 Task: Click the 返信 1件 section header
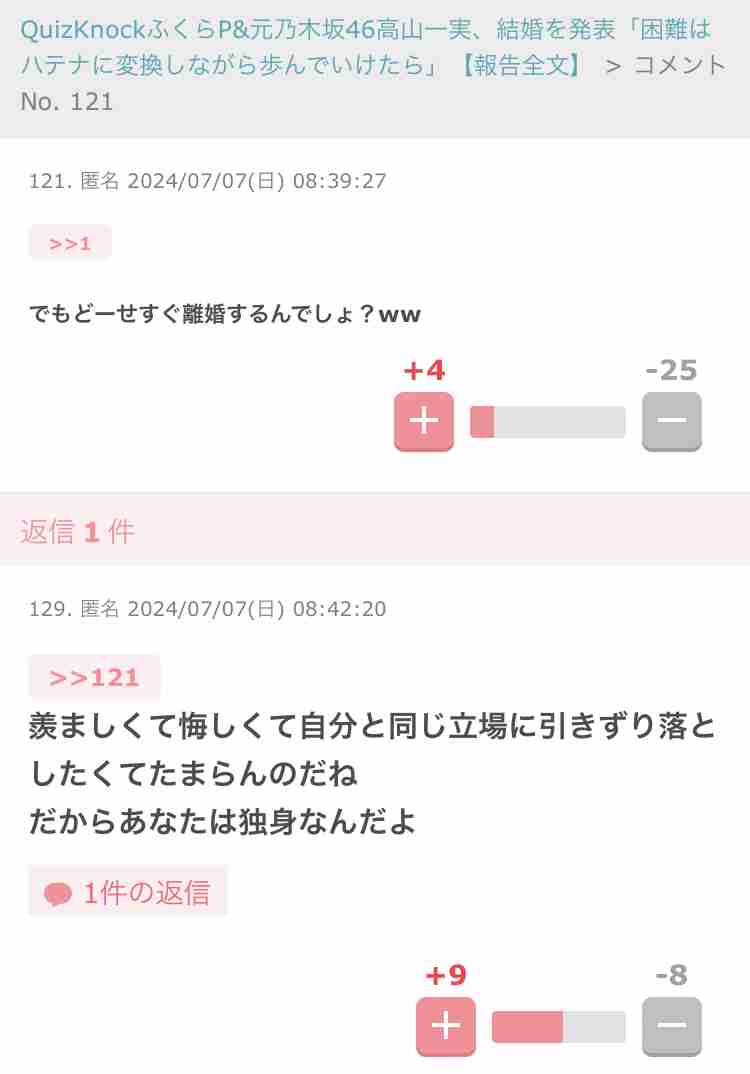click(x=78, y=531)
